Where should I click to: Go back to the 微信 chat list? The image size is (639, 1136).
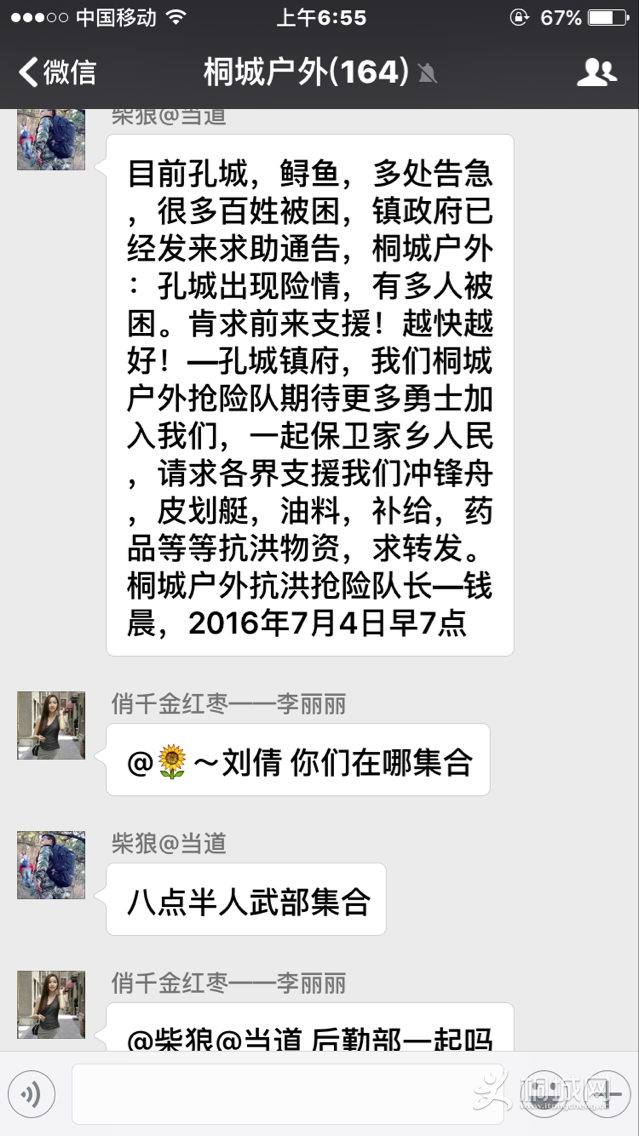coord(57,72)
